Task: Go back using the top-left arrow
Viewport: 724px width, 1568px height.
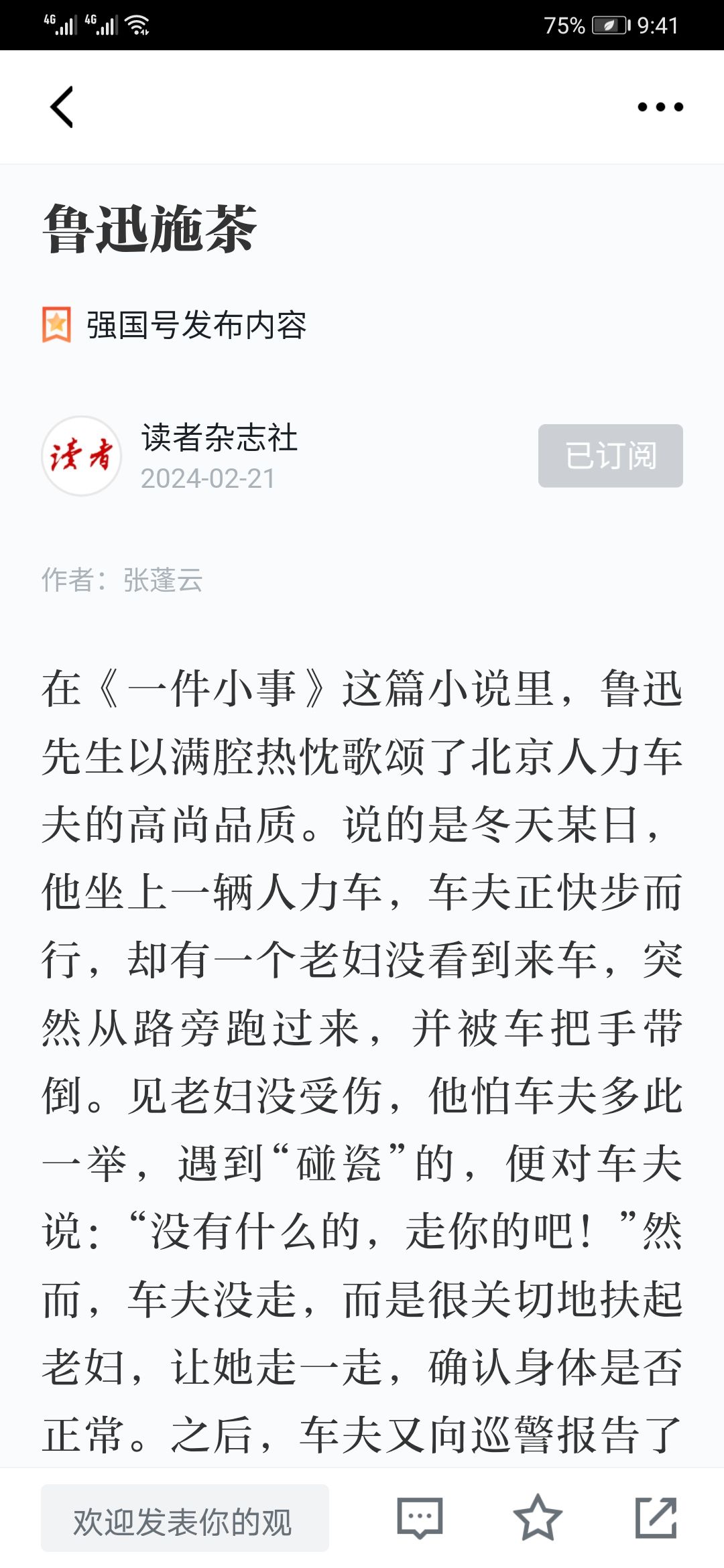Action: (62, 107)
